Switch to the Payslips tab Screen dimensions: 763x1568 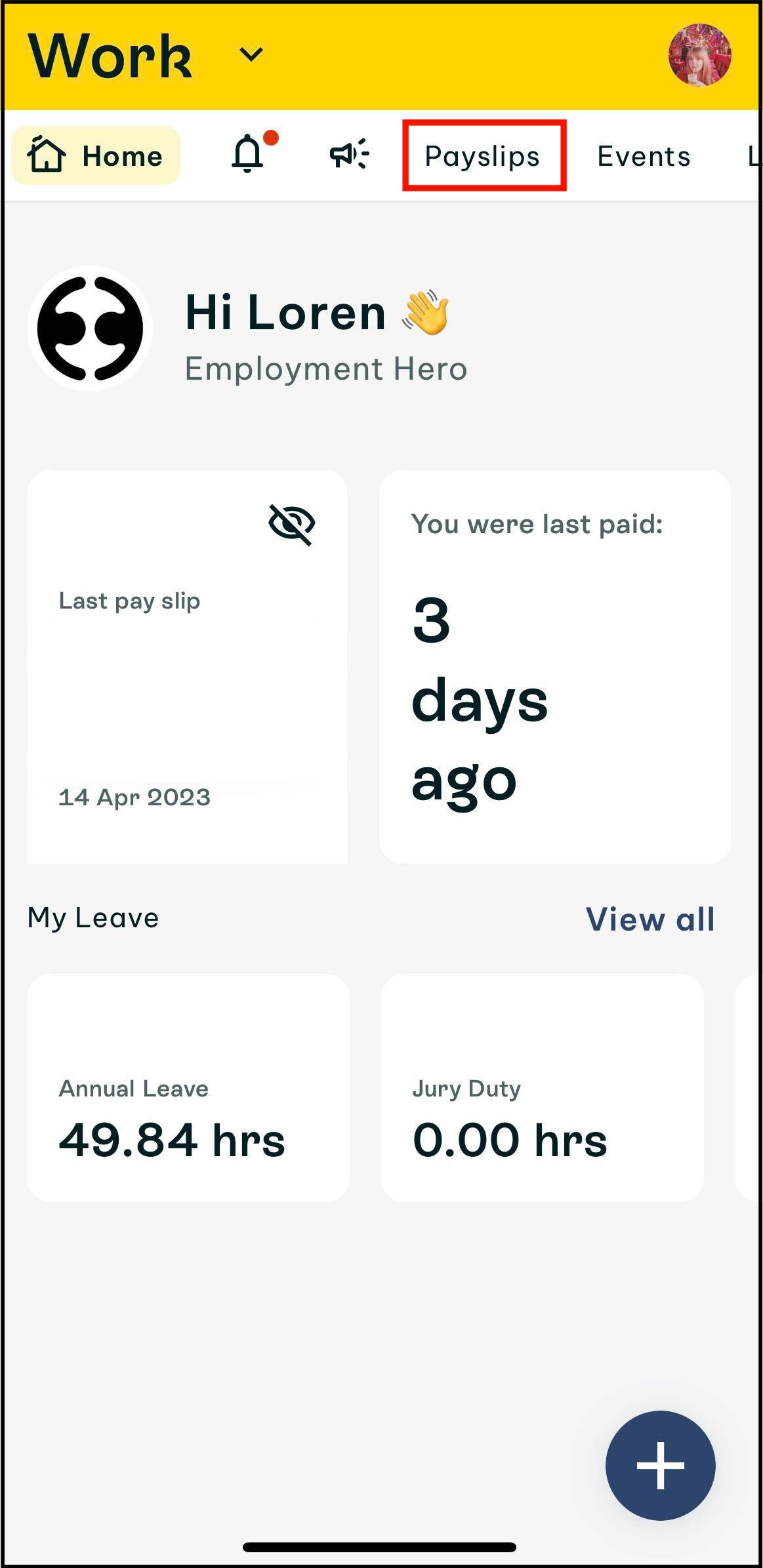click(483, 156)
